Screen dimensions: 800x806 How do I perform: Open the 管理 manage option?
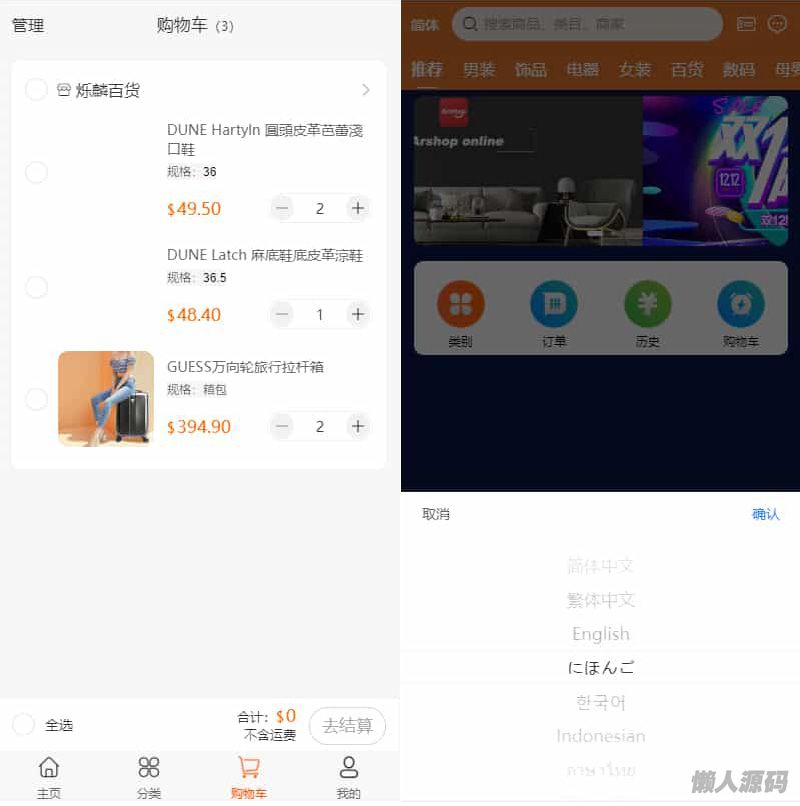[28, 26]
